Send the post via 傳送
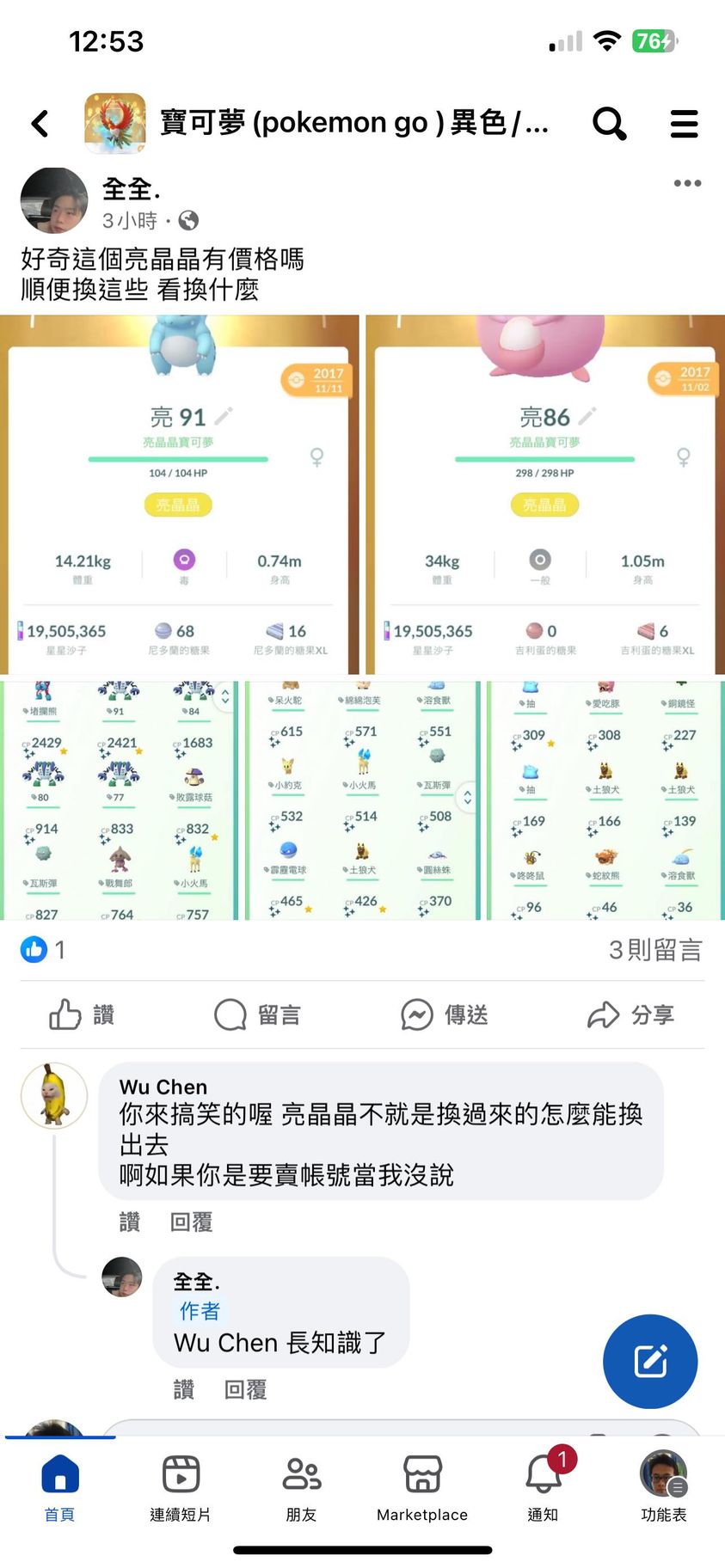The width and height of the screenshot is (725, 1568). click(x=445, y=1014)
